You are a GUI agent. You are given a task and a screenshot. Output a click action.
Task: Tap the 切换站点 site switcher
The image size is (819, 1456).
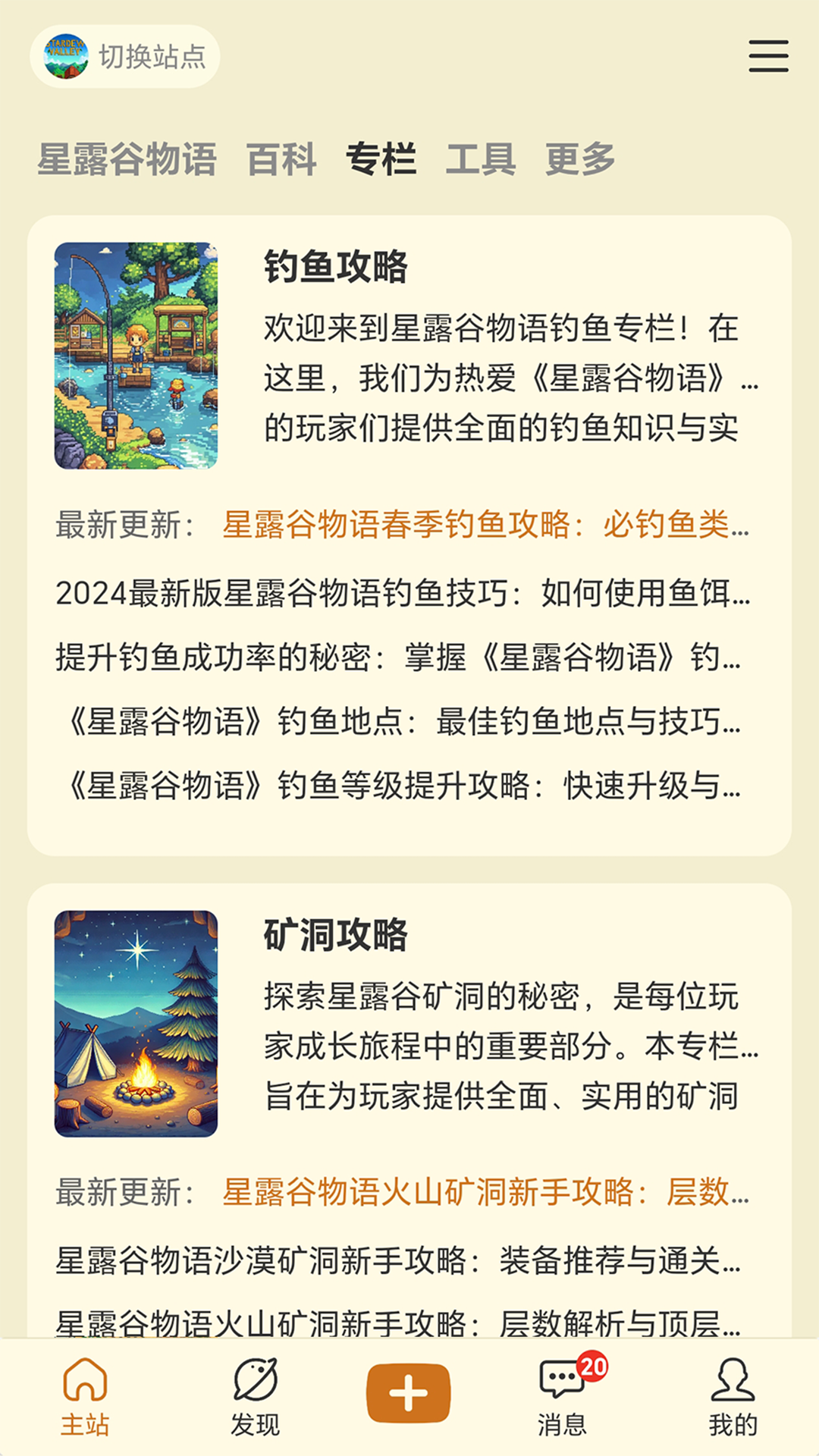(x=125, y=57)
